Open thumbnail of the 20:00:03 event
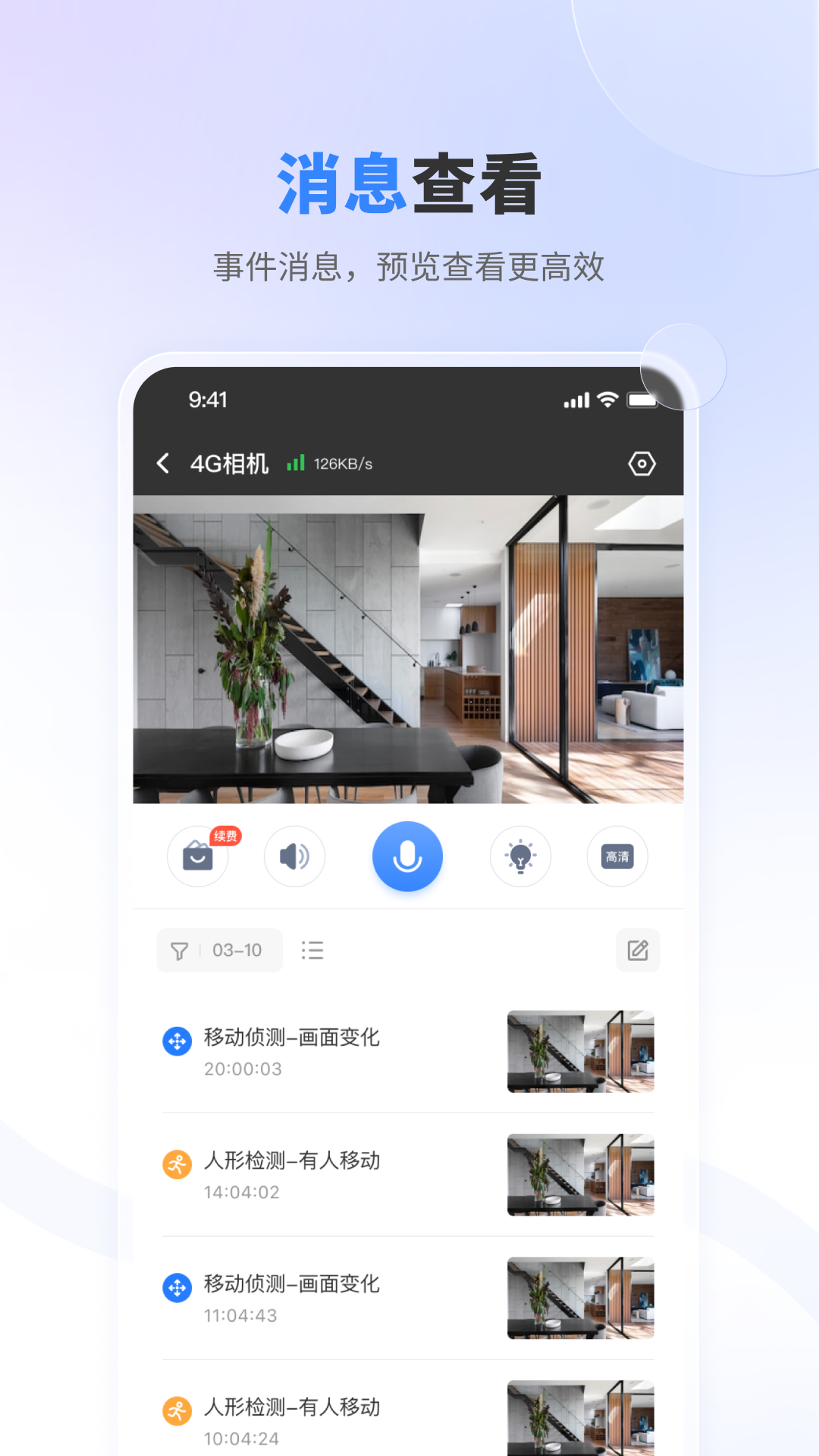Screen dimensions: 819x1456 [581, 1052]
